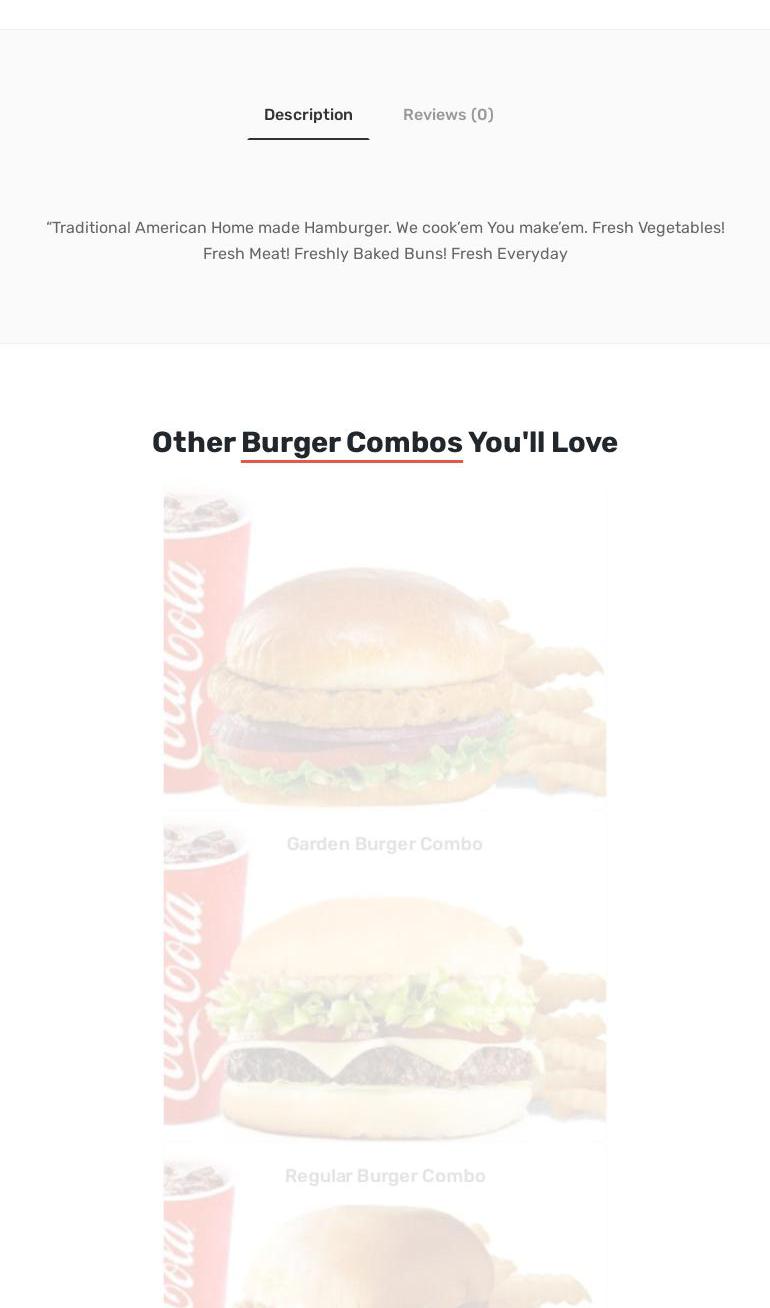Switch to the Reviews (0) tab
770x1308 pixels.
pyautogui.click(x=448, y=115)
